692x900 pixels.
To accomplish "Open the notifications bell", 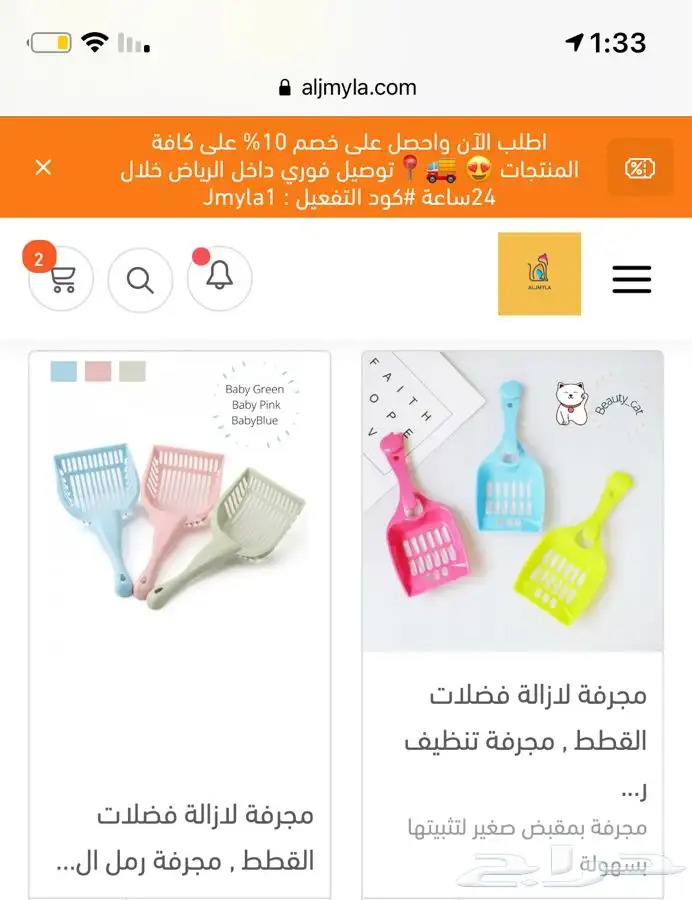I will [x=219, y=279].
